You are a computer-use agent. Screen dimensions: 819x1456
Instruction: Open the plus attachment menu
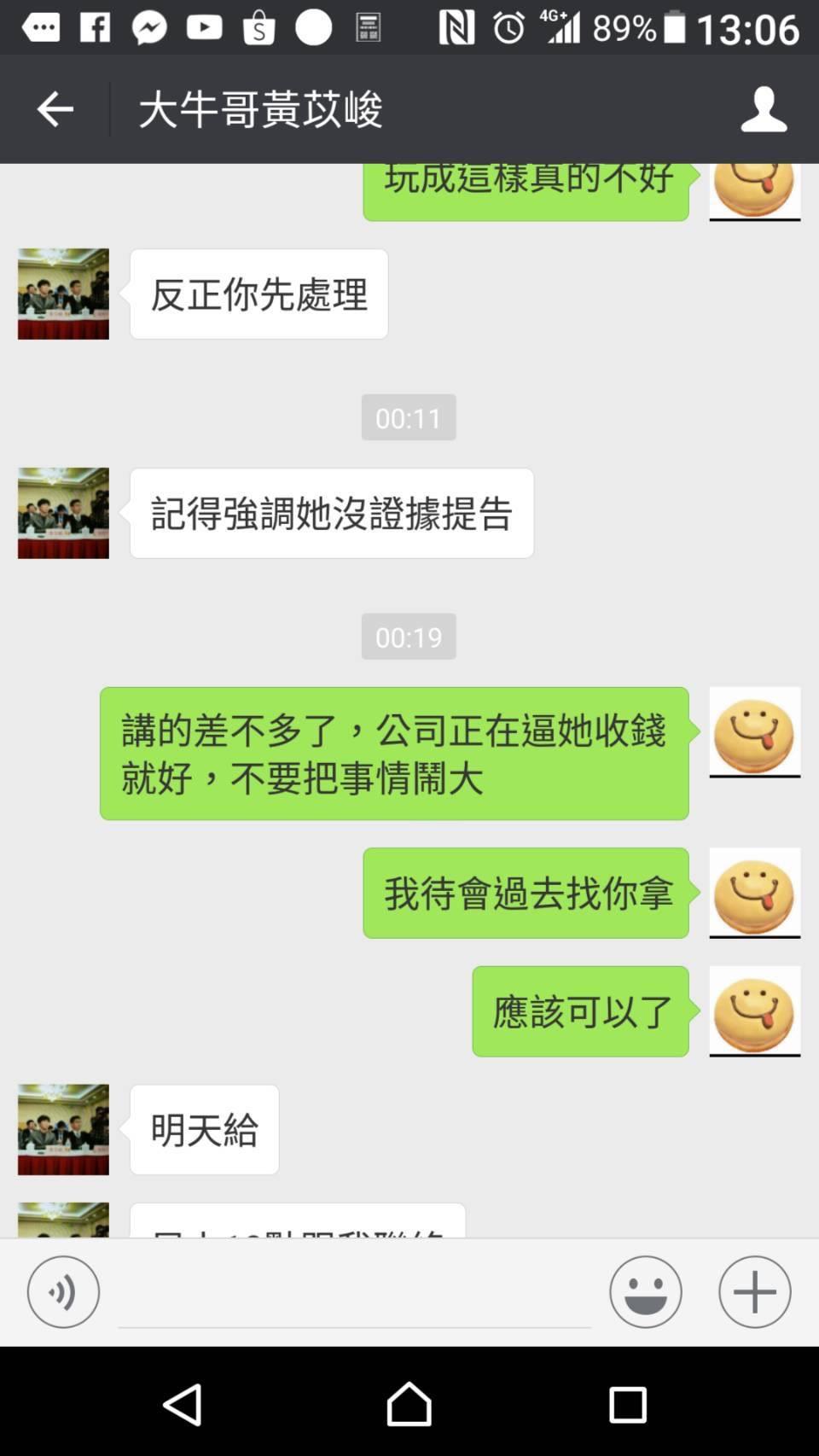[755, 1291]
